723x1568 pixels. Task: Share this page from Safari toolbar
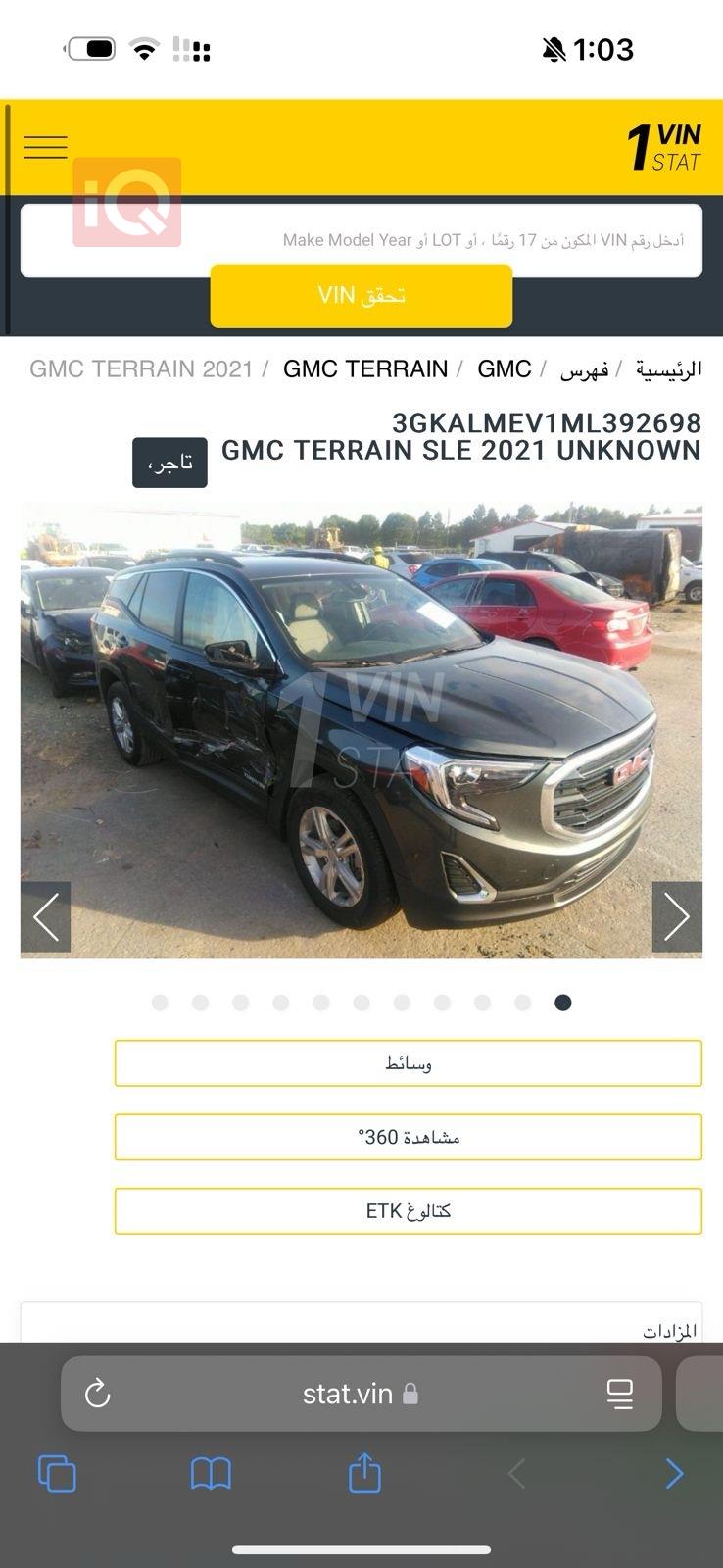pyautogui.click(x=364, y=1473)
